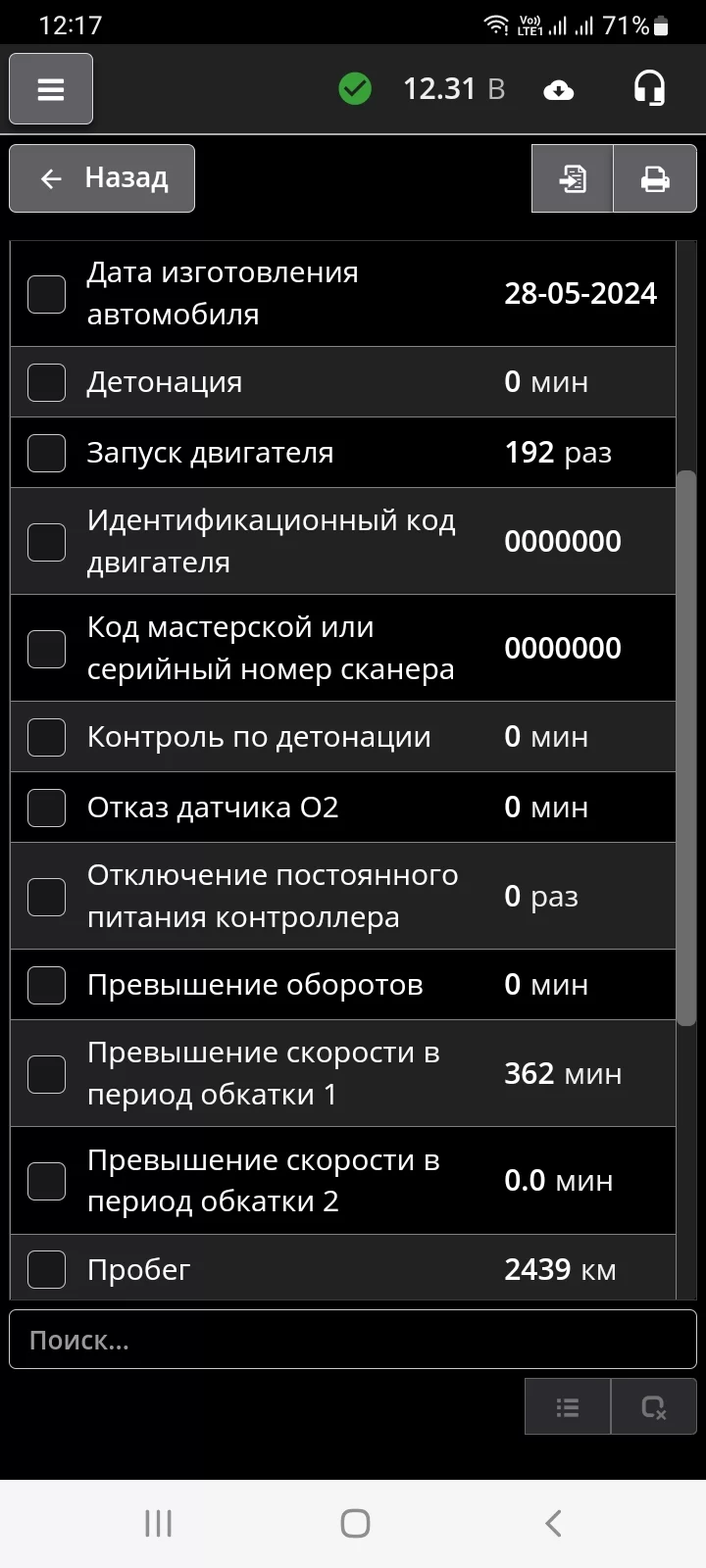Click the print icon
Viewport: 706px width, 1568px height.
[655, 178]
